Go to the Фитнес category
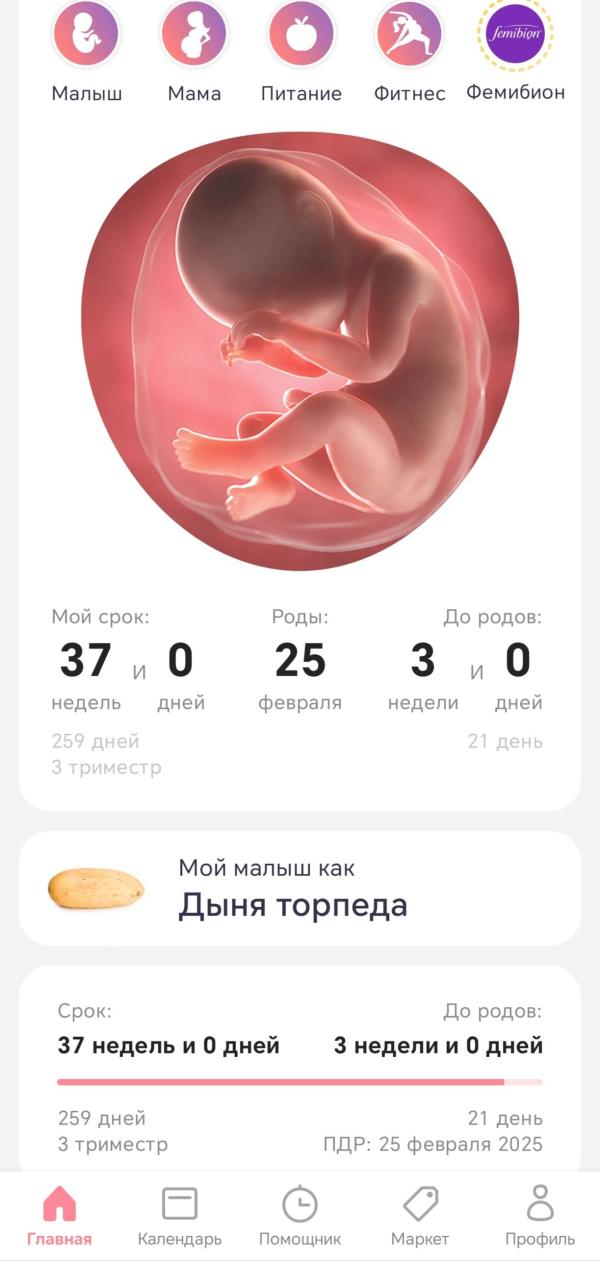 point(409,36)
